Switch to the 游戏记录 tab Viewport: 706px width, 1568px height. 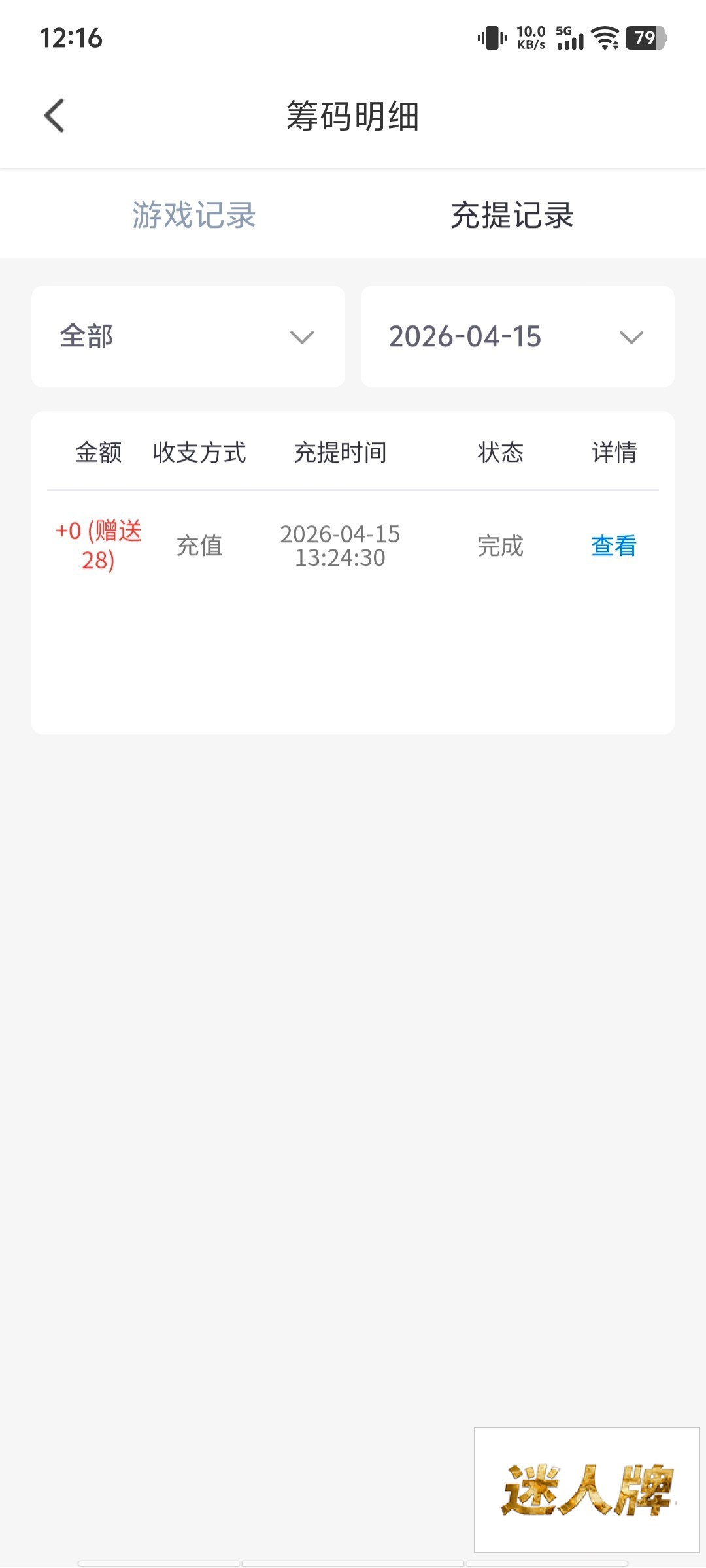pyautogui.click(x=193, y=215)
